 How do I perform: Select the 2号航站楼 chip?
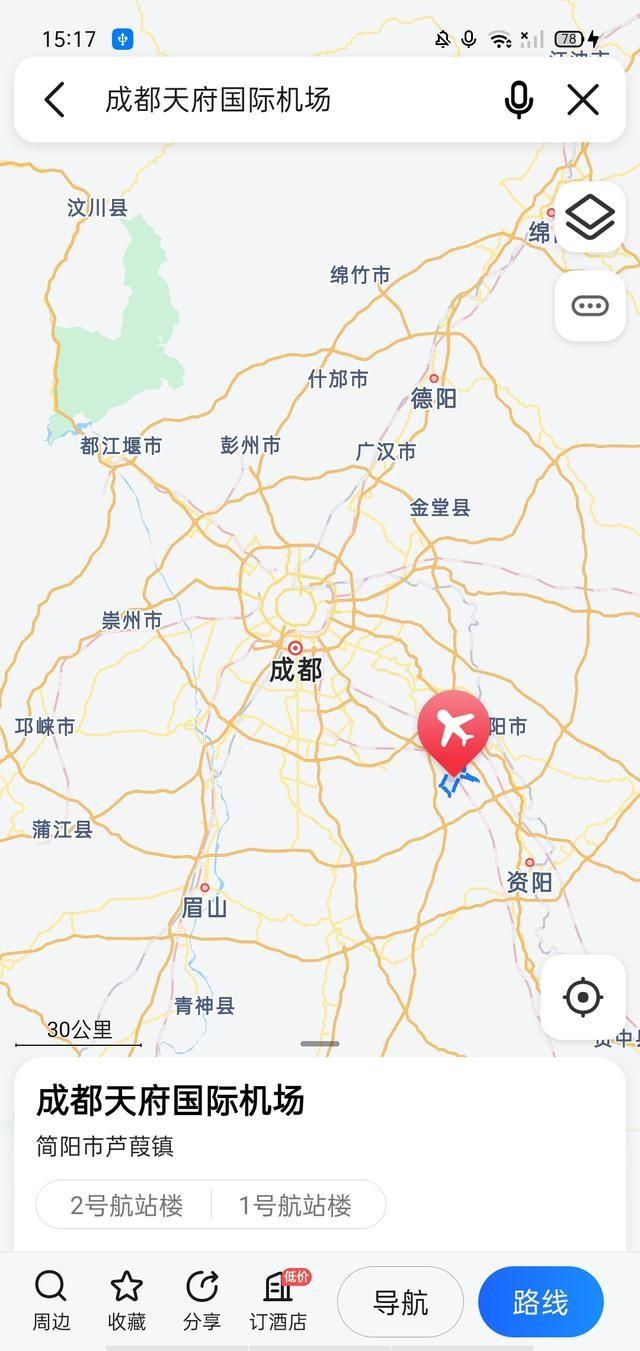(126, 1205)
